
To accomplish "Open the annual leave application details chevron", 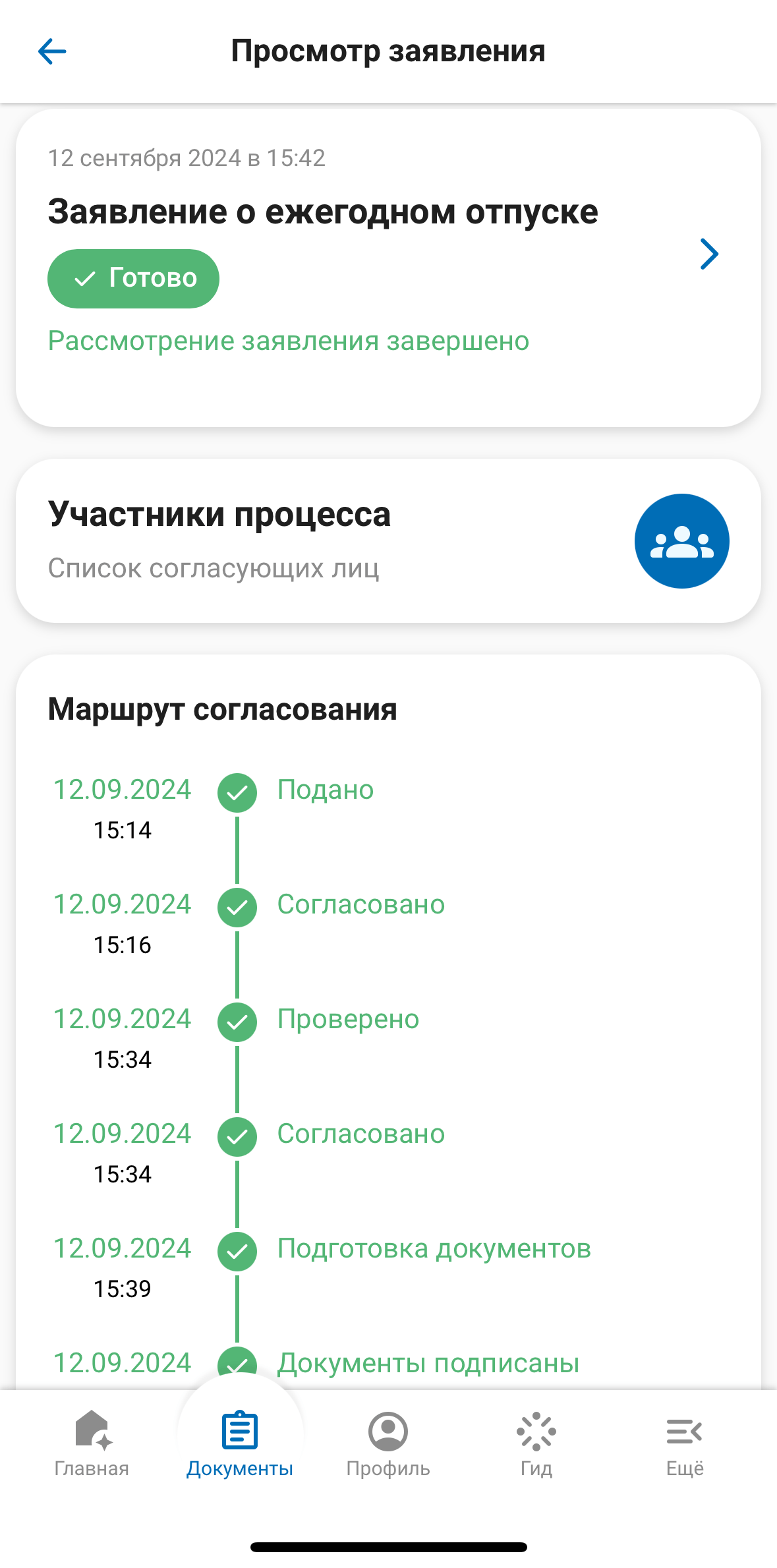I will coord(708,254).
